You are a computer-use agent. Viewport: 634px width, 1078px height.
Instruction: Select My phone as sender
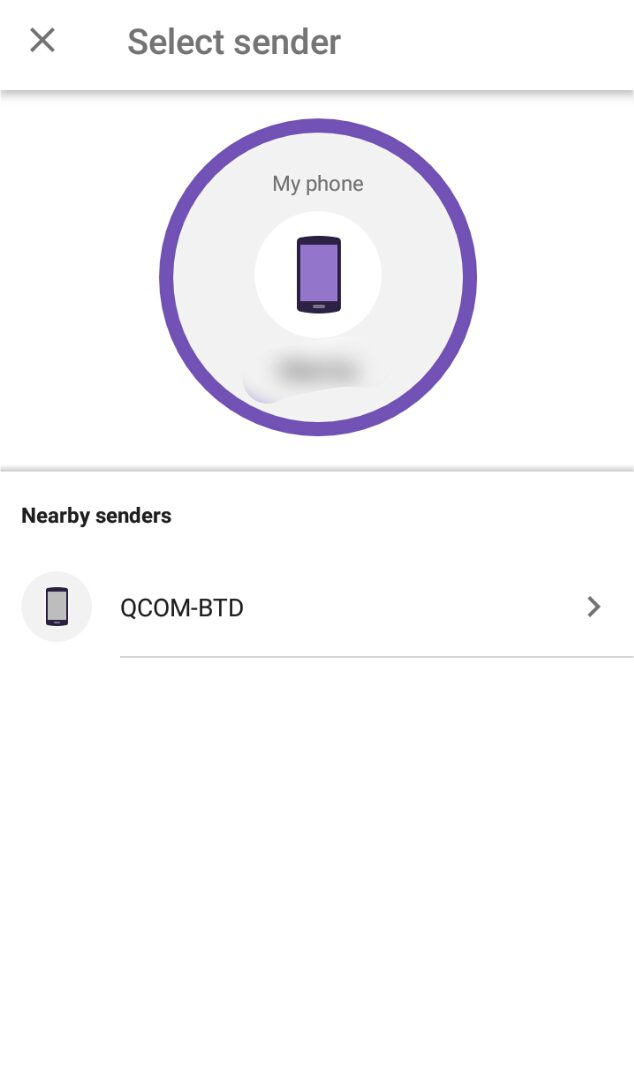click(x=318, y=277)
